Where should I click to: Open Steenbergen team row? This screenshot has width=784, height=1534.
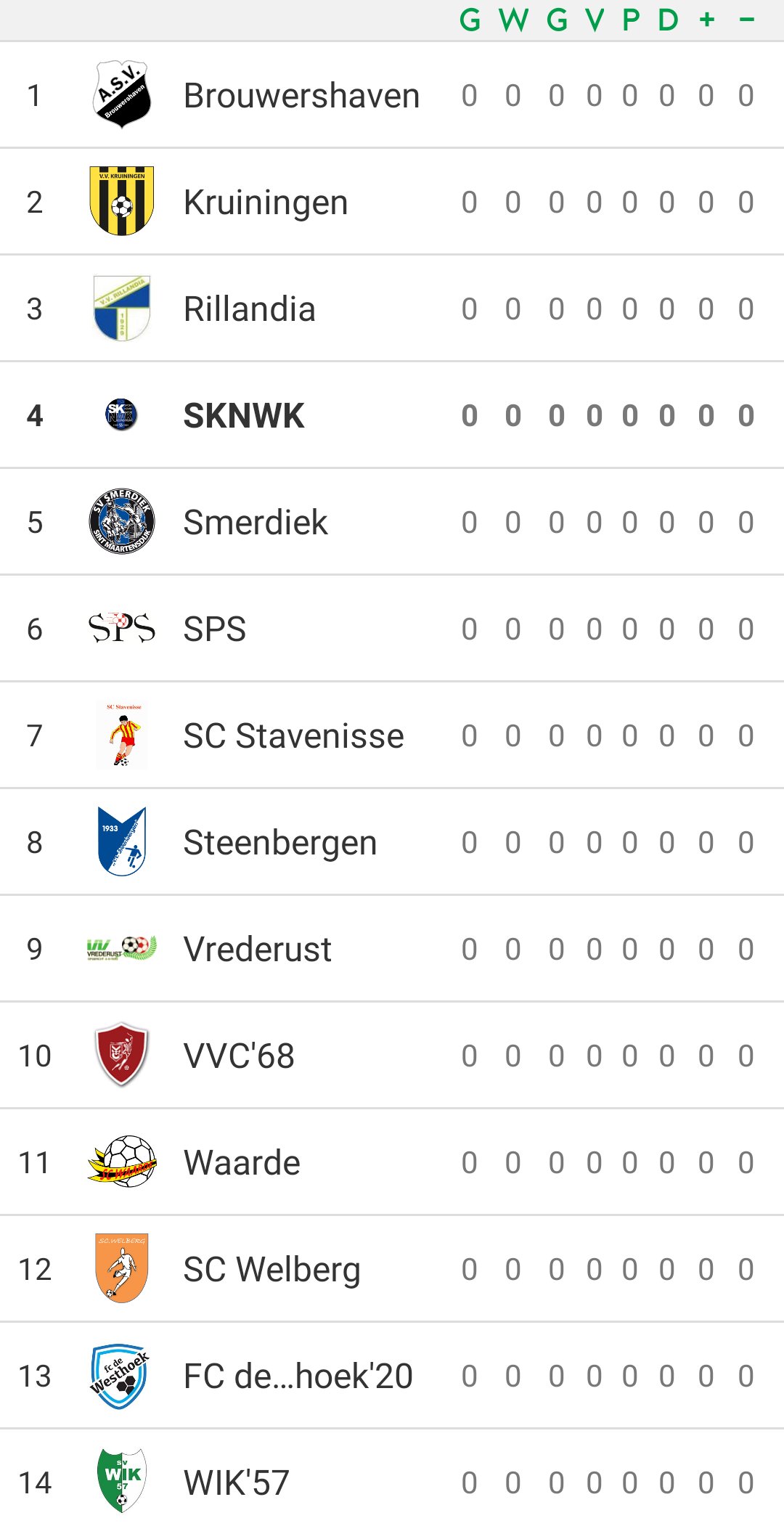pyautogui.click(x=392, y=842)
